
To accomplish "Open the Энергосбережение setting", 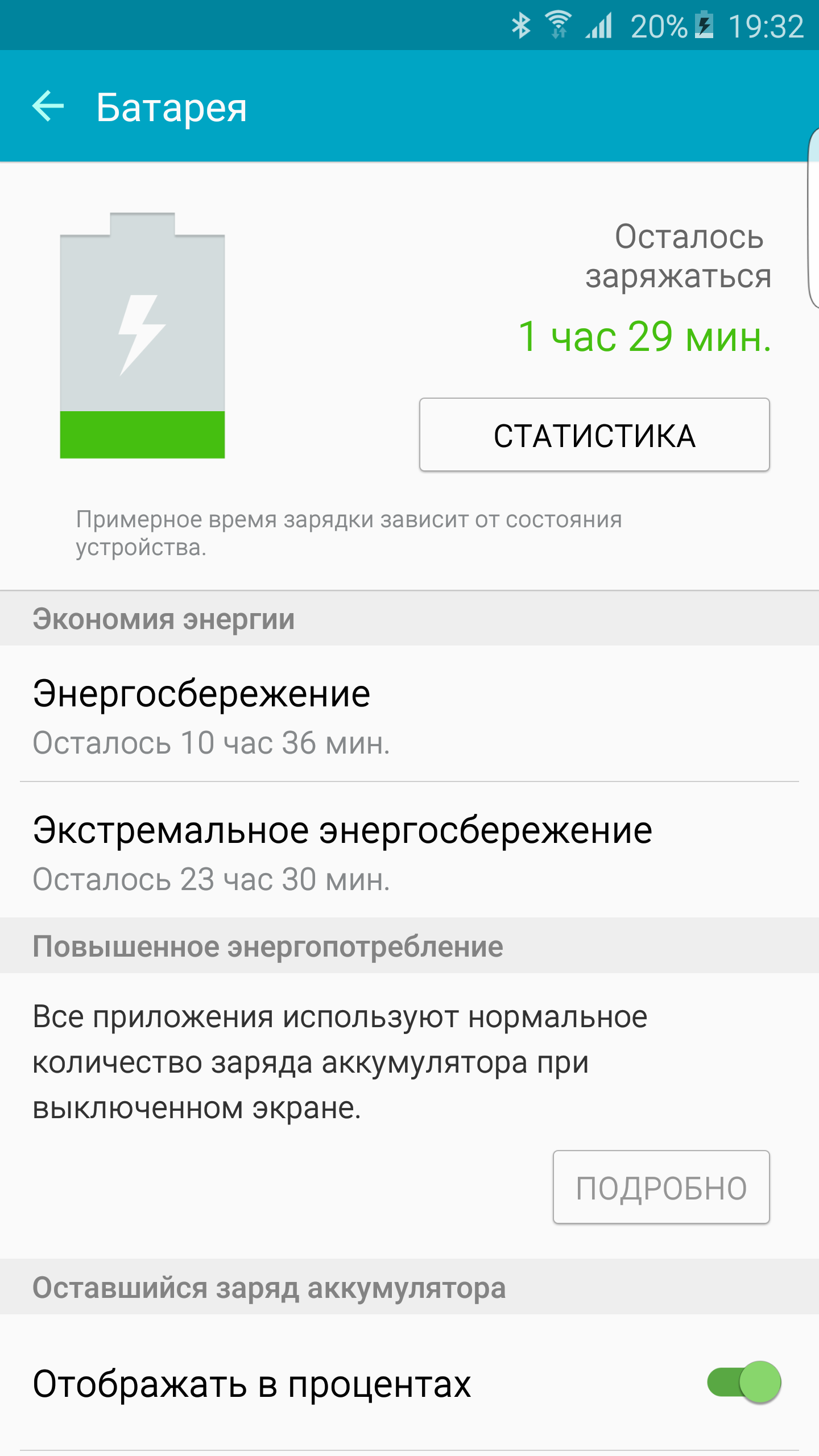I will click(x=409, y=714).
